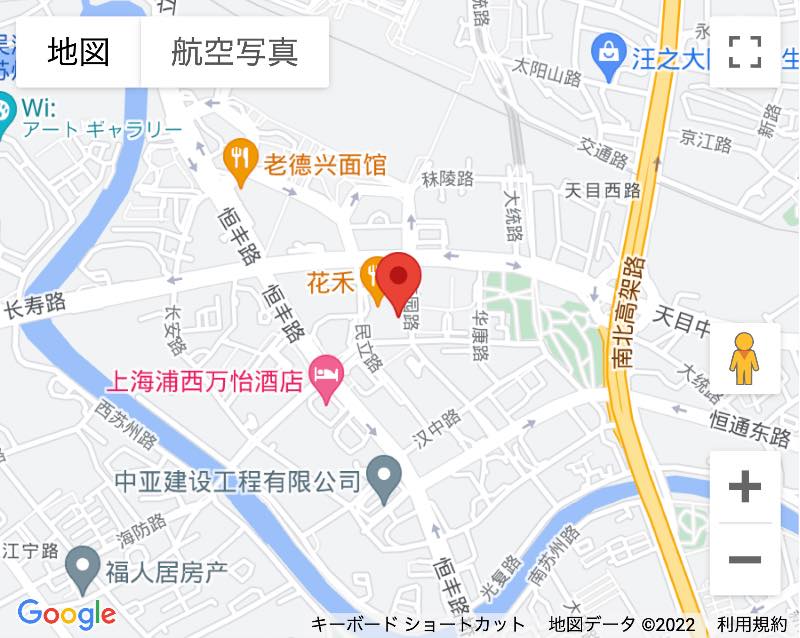The width and height of the screenshot is (800, 638).
Task: Open 福人居房产 place marker
Action: 82,572
